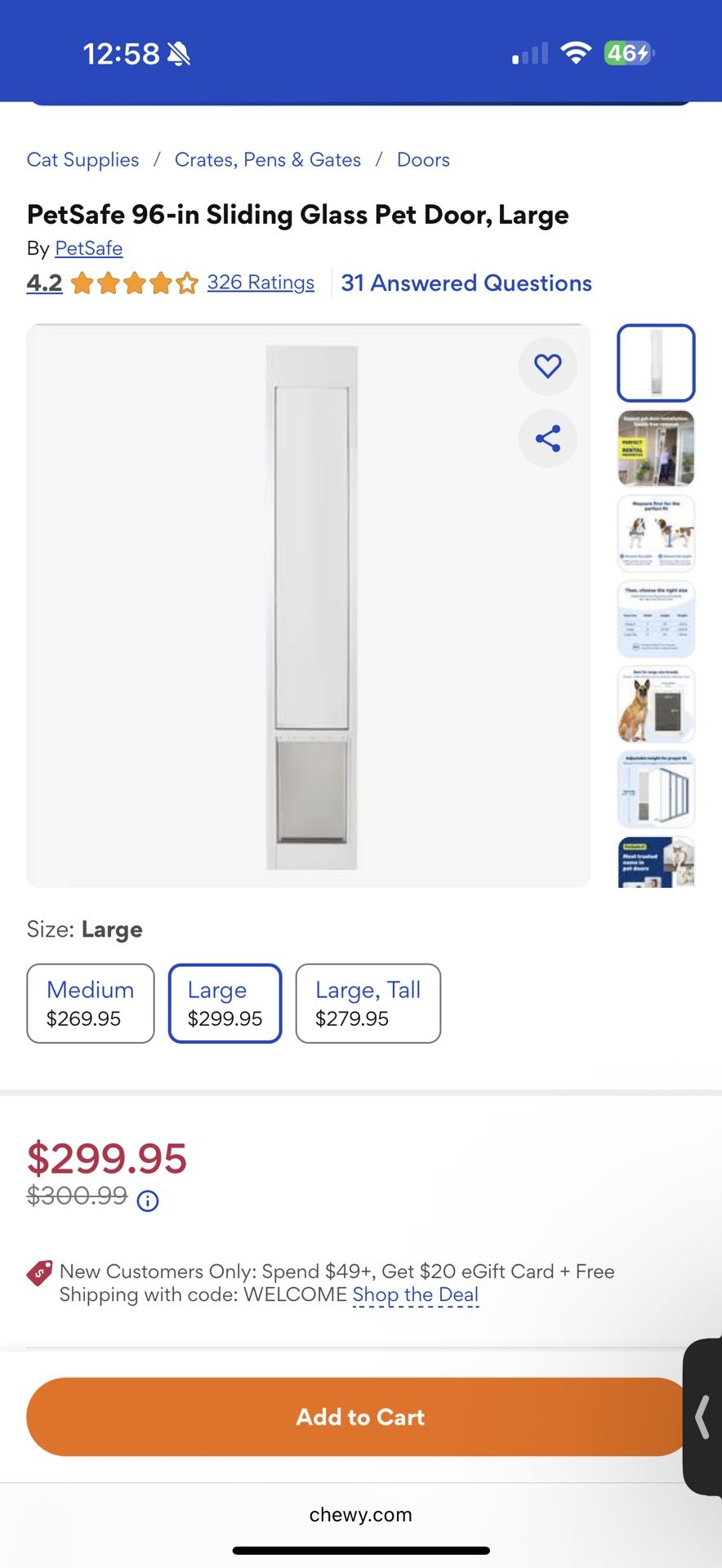Open the 326 Ratings link
This screenshot has height=1568, width=722.
(x=260, y=282)
